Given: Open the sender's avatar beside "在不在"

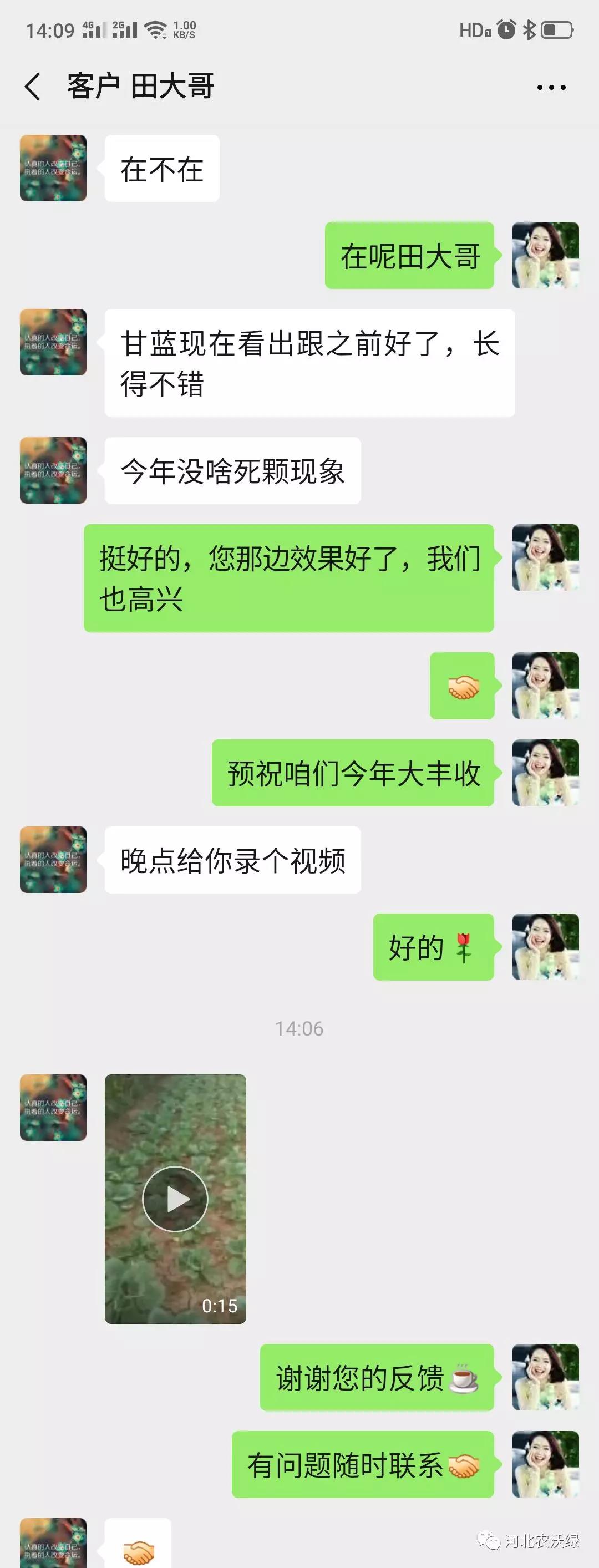Looking at the screenshot, I should pos(53,169).
